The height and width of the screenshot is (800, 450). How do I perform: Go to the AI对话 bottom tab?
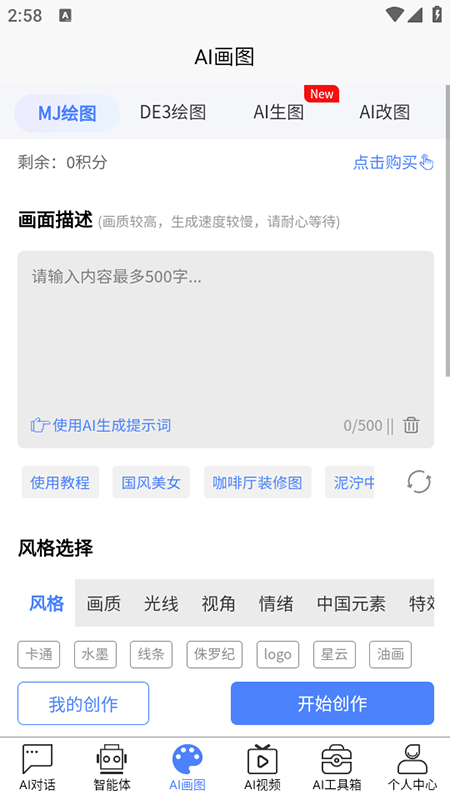[37, 767]
